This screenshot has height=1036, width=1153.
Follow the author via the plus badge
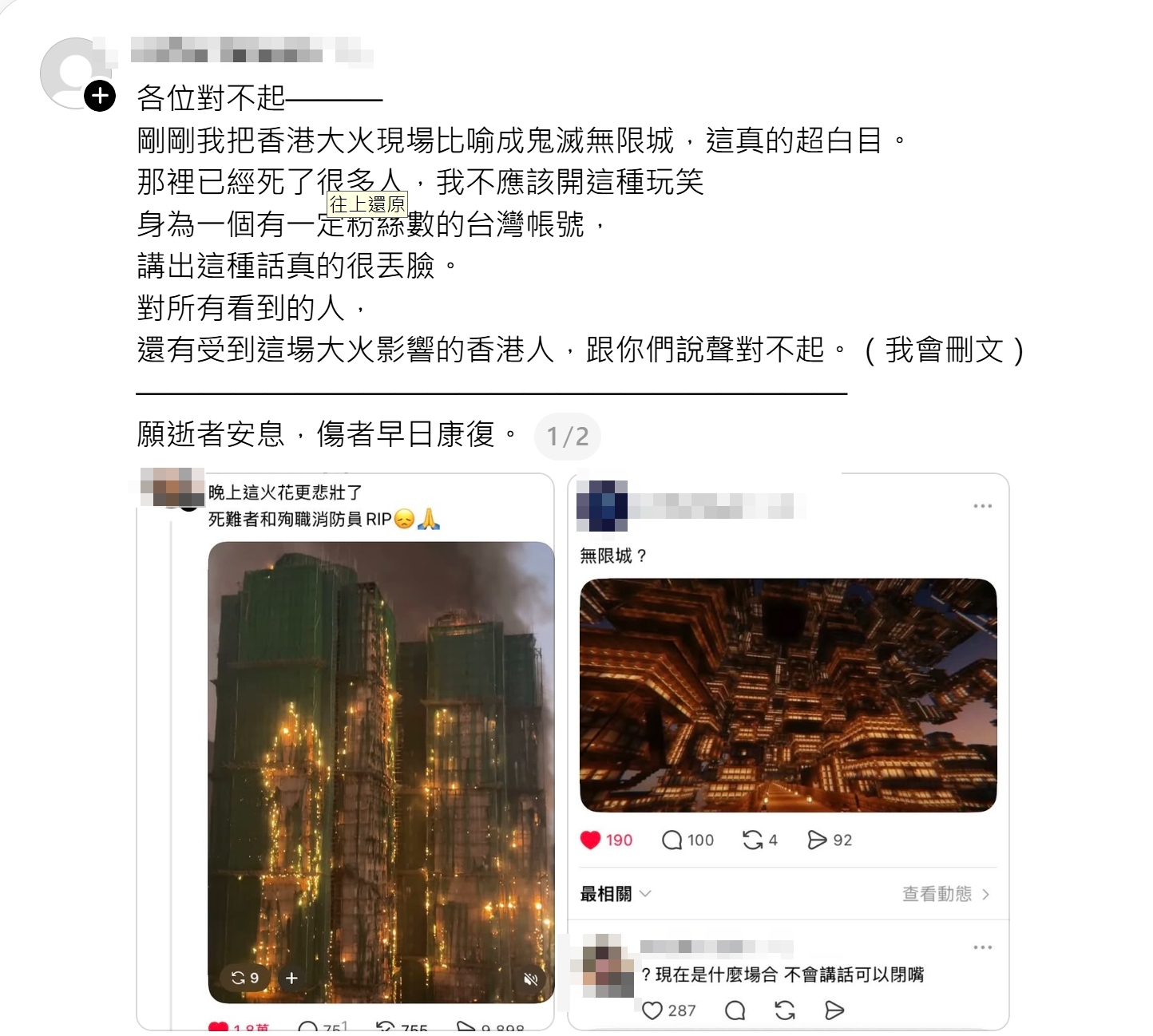pos(100,97)
